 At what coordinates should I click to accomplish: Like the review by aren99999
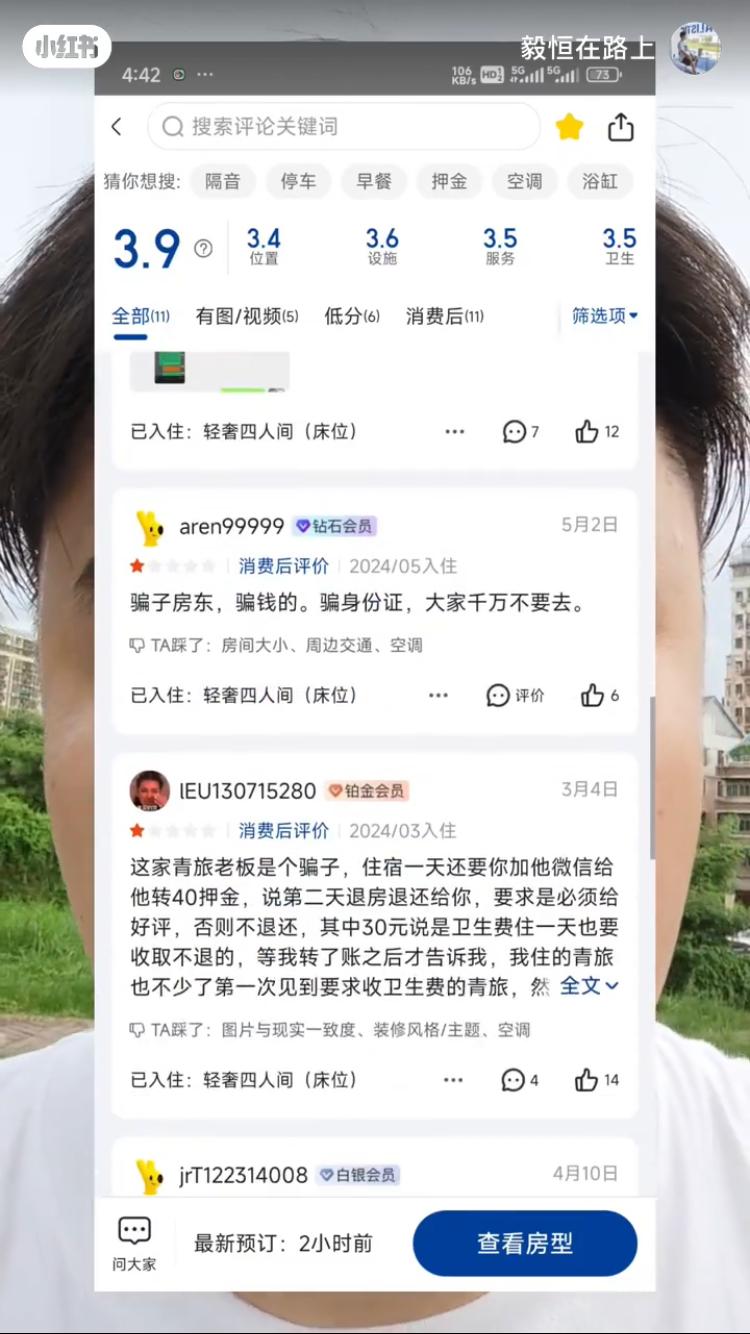click(x=599, y=695)
